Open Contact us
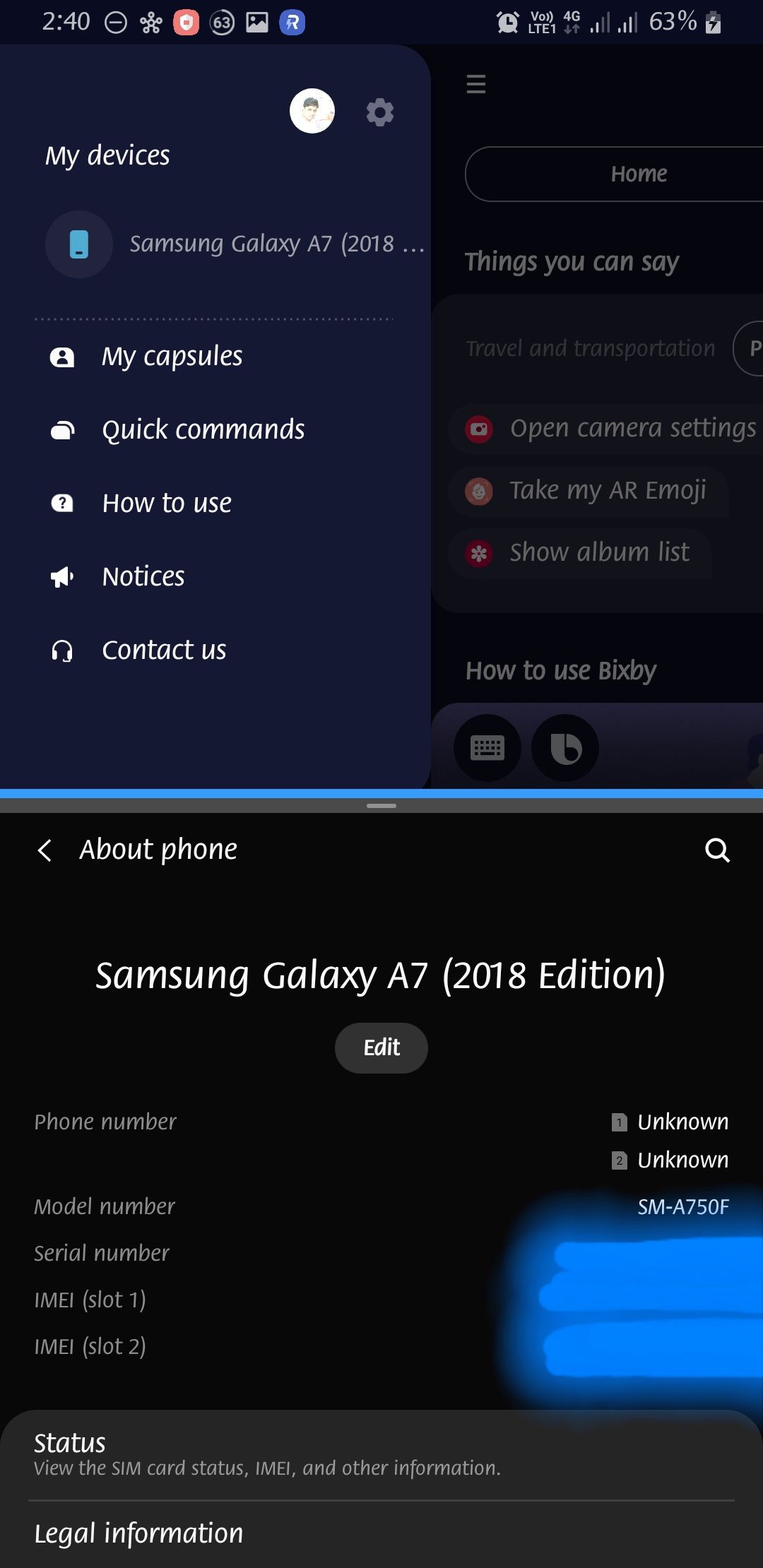The image size is (763, 1568). pyautogui.click(x=164, y=651)
